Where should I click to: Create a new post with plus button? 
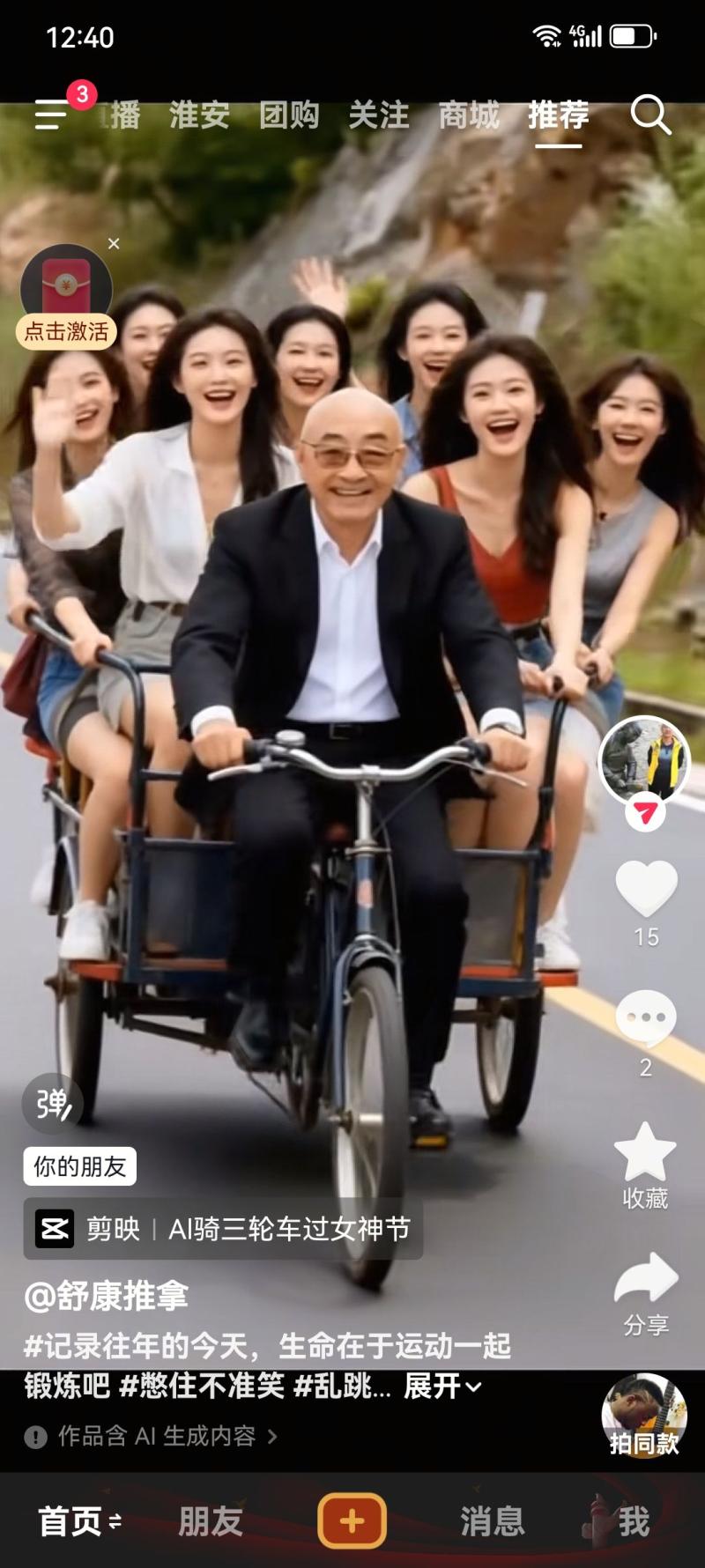tap(352, 1520)
